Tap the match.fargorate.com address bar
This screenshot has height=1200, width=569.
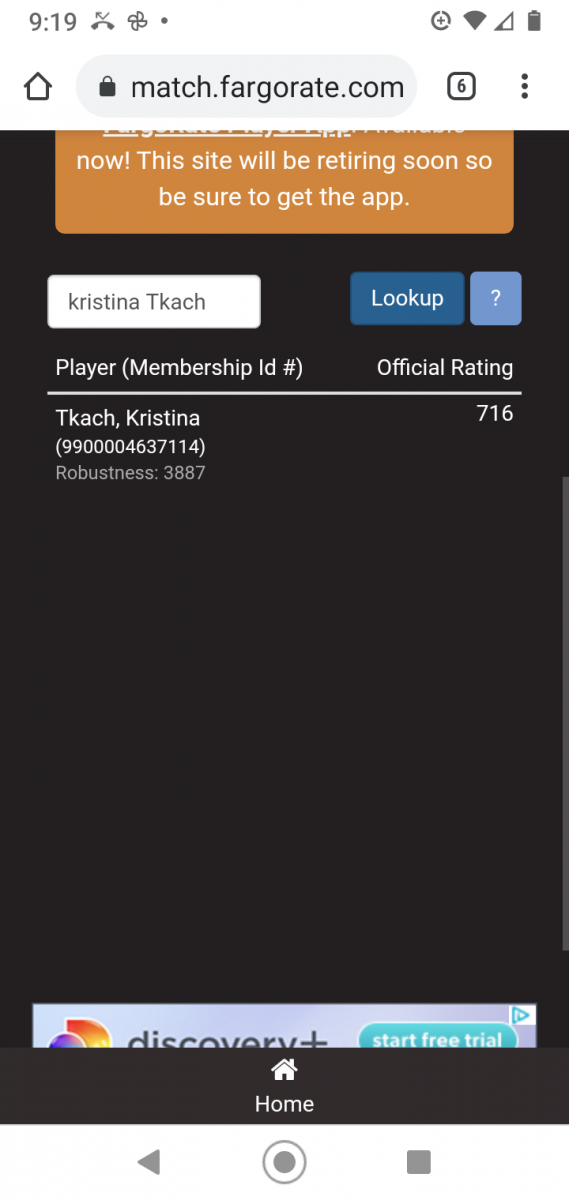coord(246,87)
